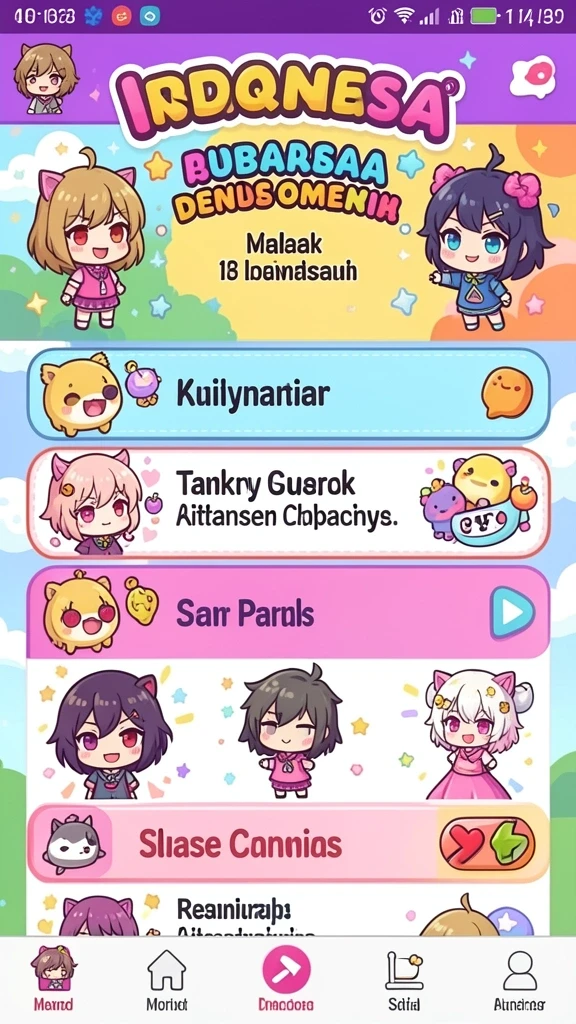Screen dimensions: 576x1024
Task: Open the Kuilynantiar row
Action: tap(288, 394)
